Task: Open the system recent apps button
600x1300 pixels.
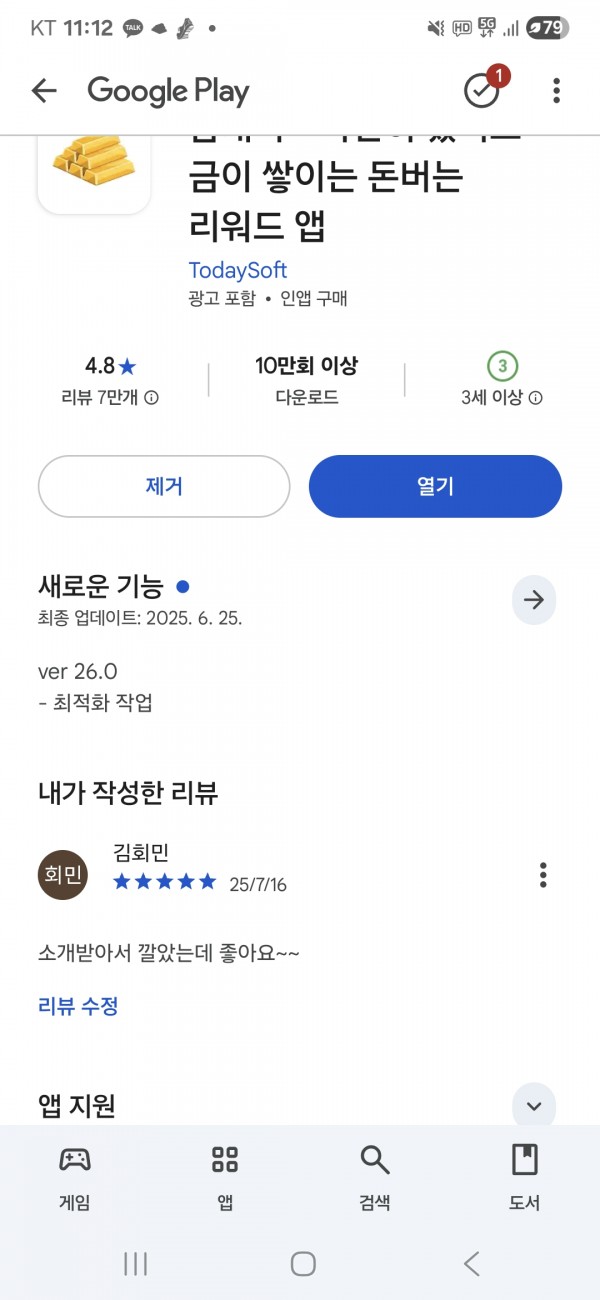Action: 135,1263
